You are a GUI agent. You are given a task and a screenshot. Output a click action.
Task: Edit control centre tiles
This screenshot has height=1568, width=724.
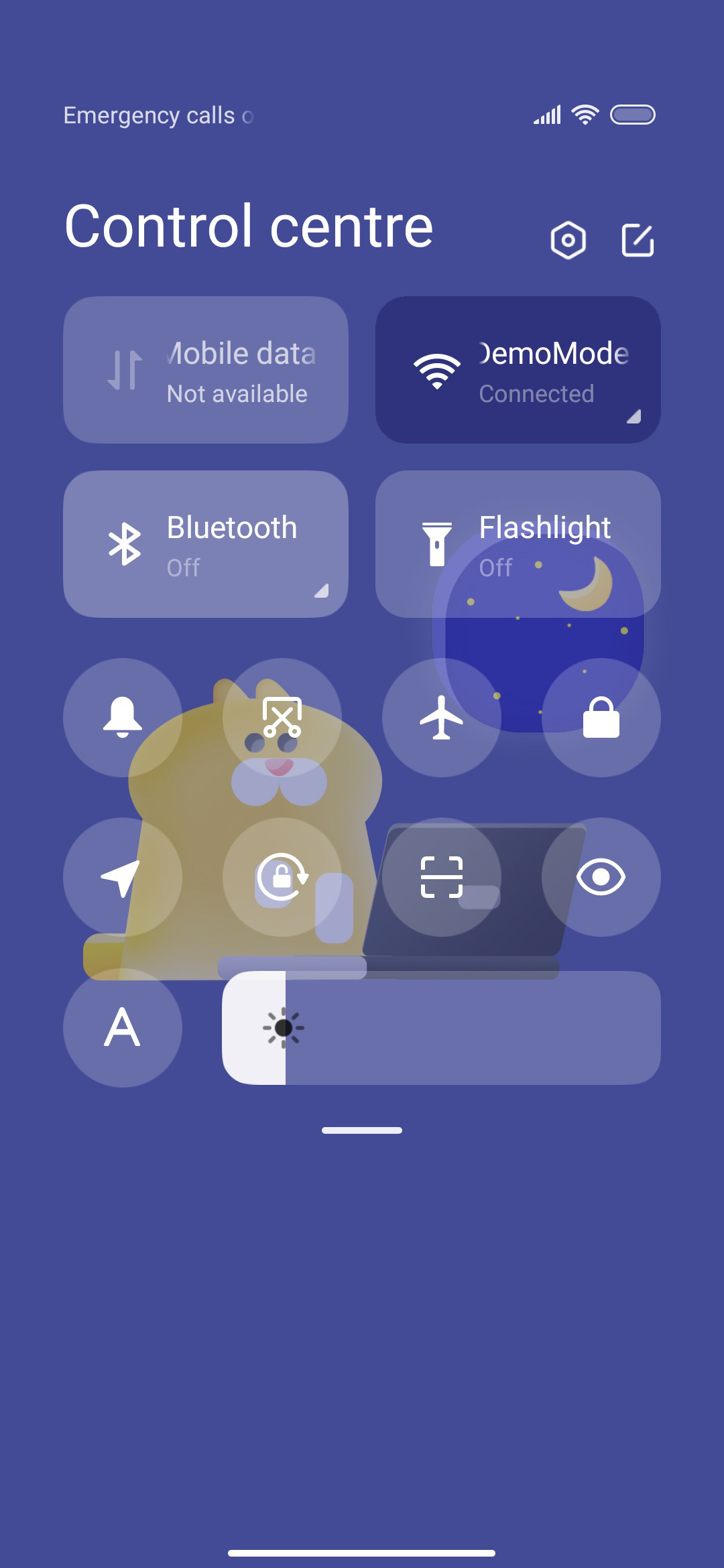(638, 240)
